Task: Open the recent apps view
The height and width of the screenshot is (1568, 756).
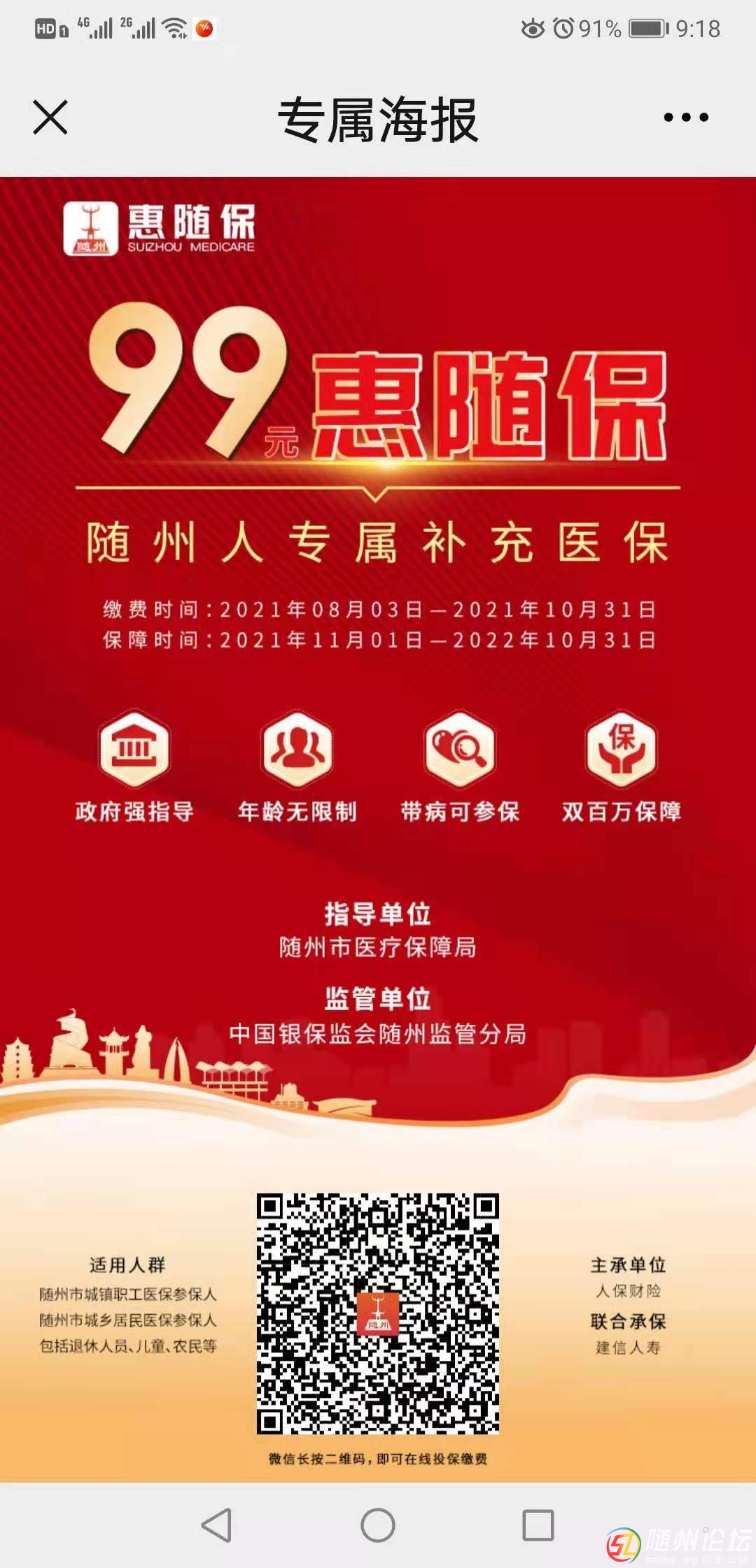Action: [x=538, y=1525]
